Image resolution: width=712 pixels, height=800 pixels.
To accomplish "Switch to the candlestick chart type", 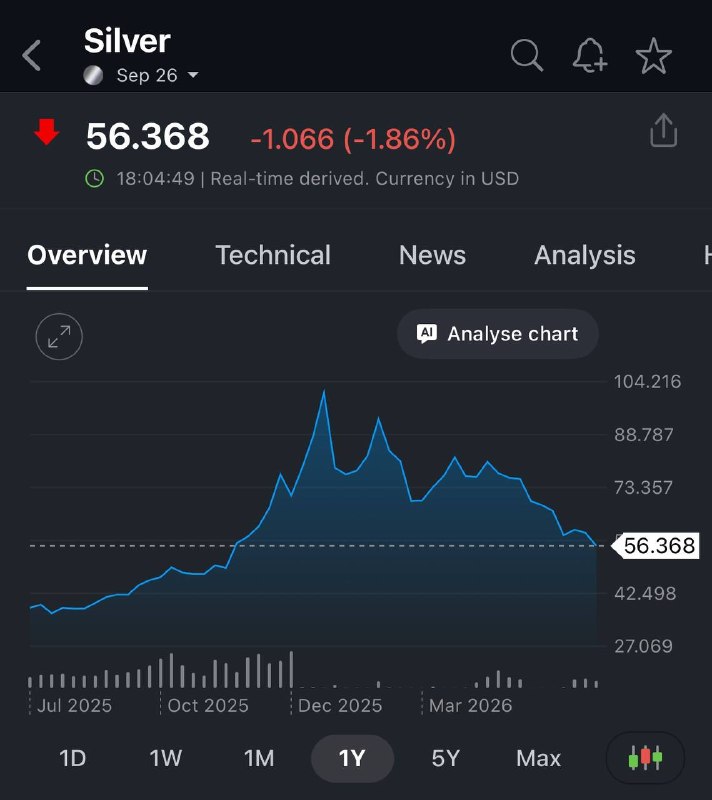I will click(645, 758).
